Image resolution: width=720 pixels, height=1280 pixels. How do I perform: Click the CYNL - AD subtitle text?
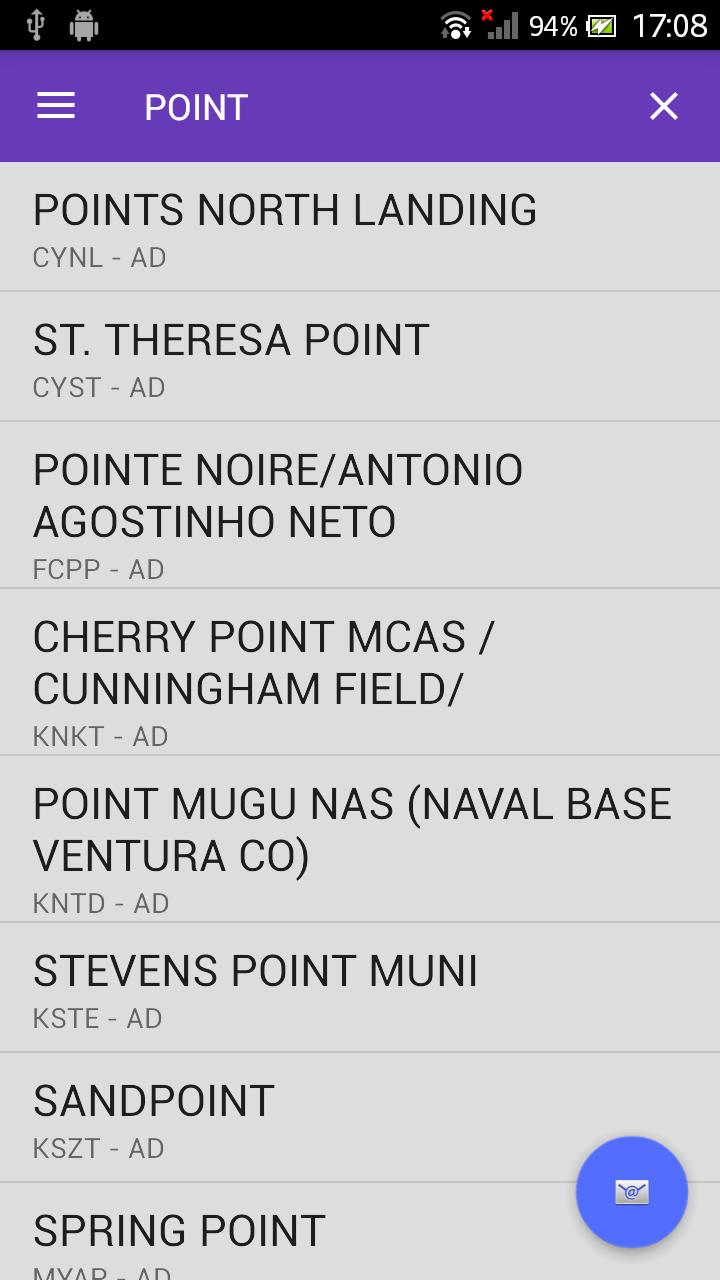[99, 258]
